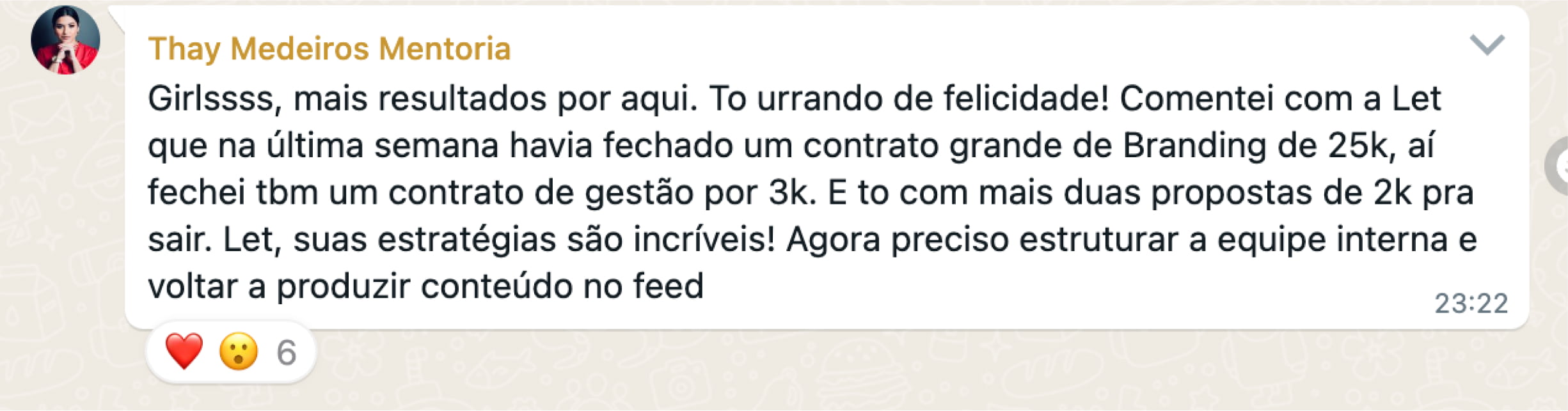Open the message options chevron
The image size is (1568, 411).
tap(1486, 45)
